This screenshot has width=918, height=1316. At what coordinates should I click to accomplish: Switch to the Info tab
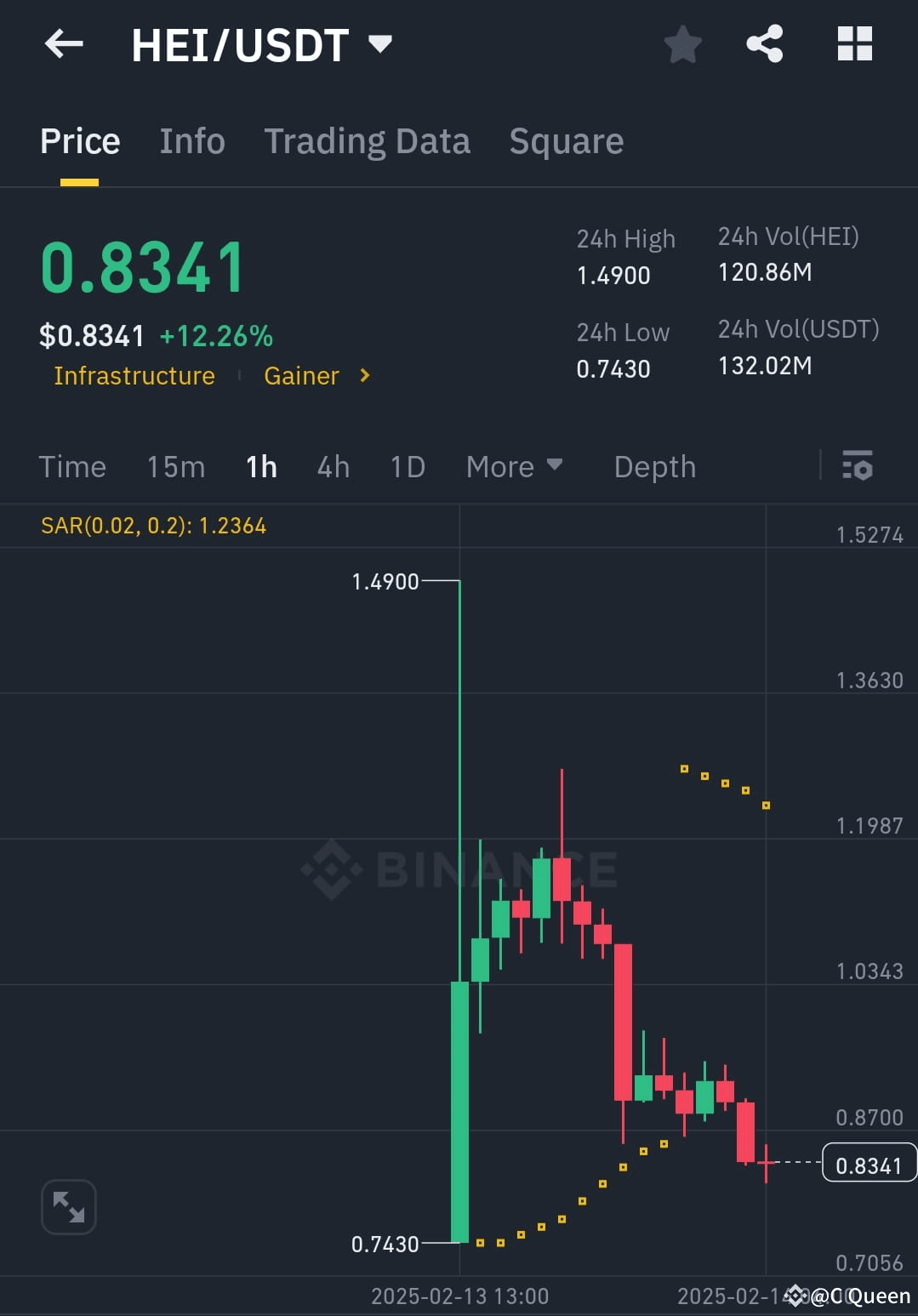[191, 140]
